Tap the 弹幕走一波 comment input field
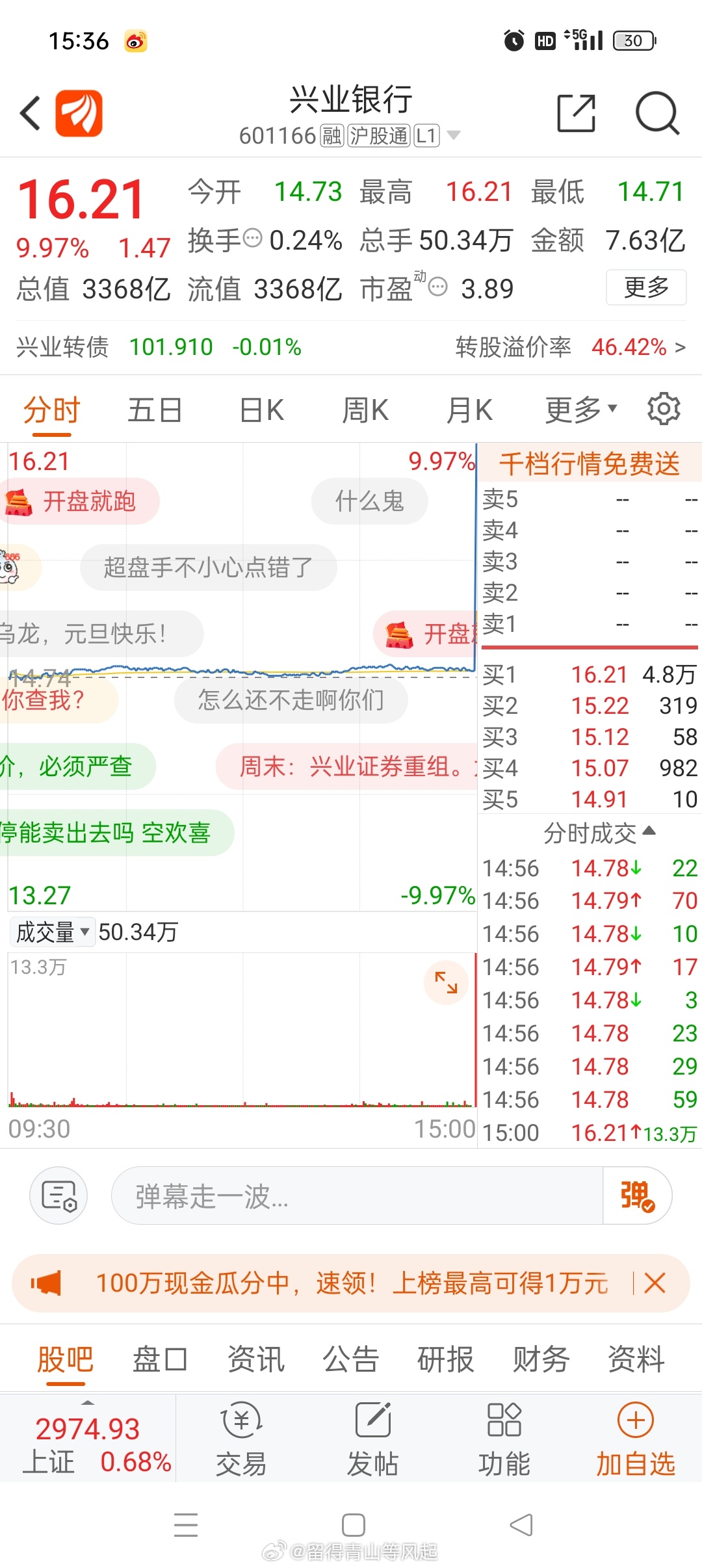 pyautogui.click(x=325, y=1196)
